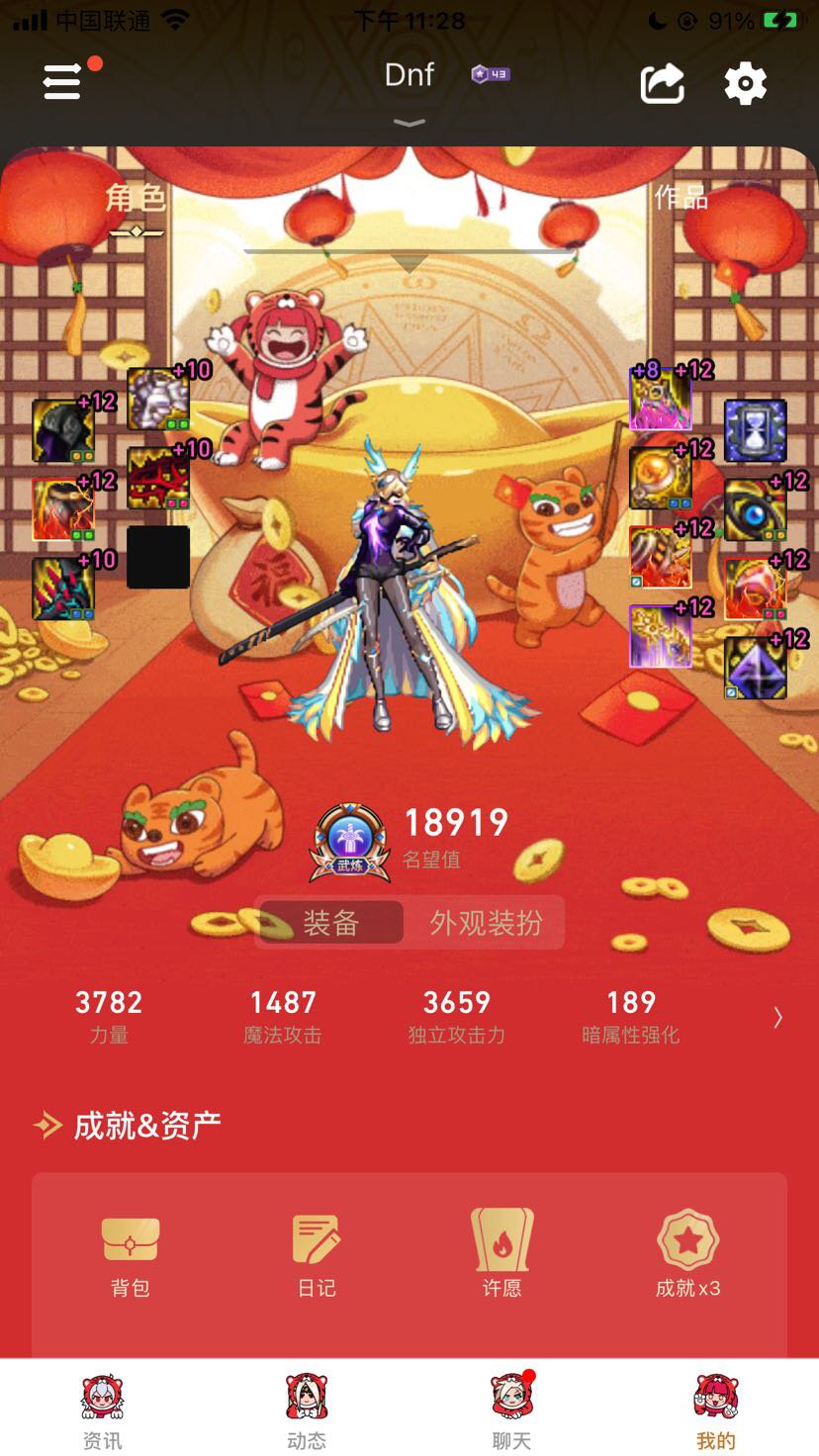The image size is (819, 1456).
Task: Switch to the 作品 tab
Action: 682,197
